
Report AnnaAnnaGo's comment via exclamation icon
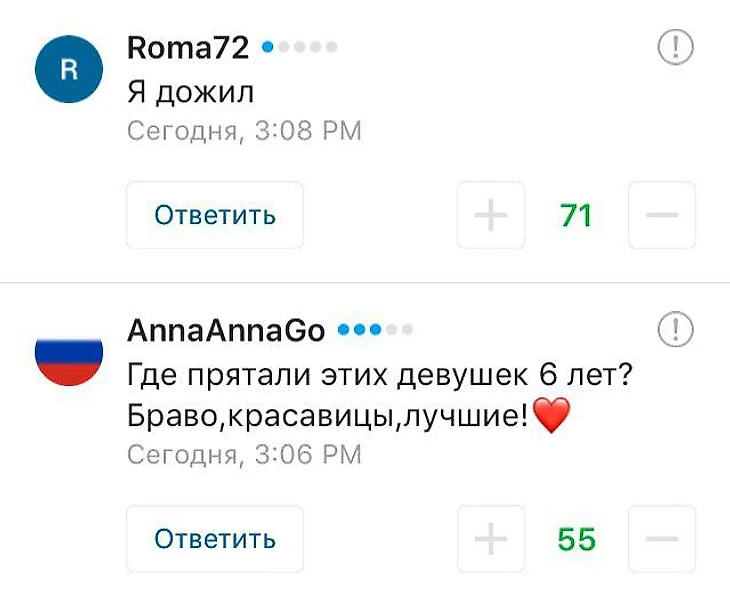675,328
